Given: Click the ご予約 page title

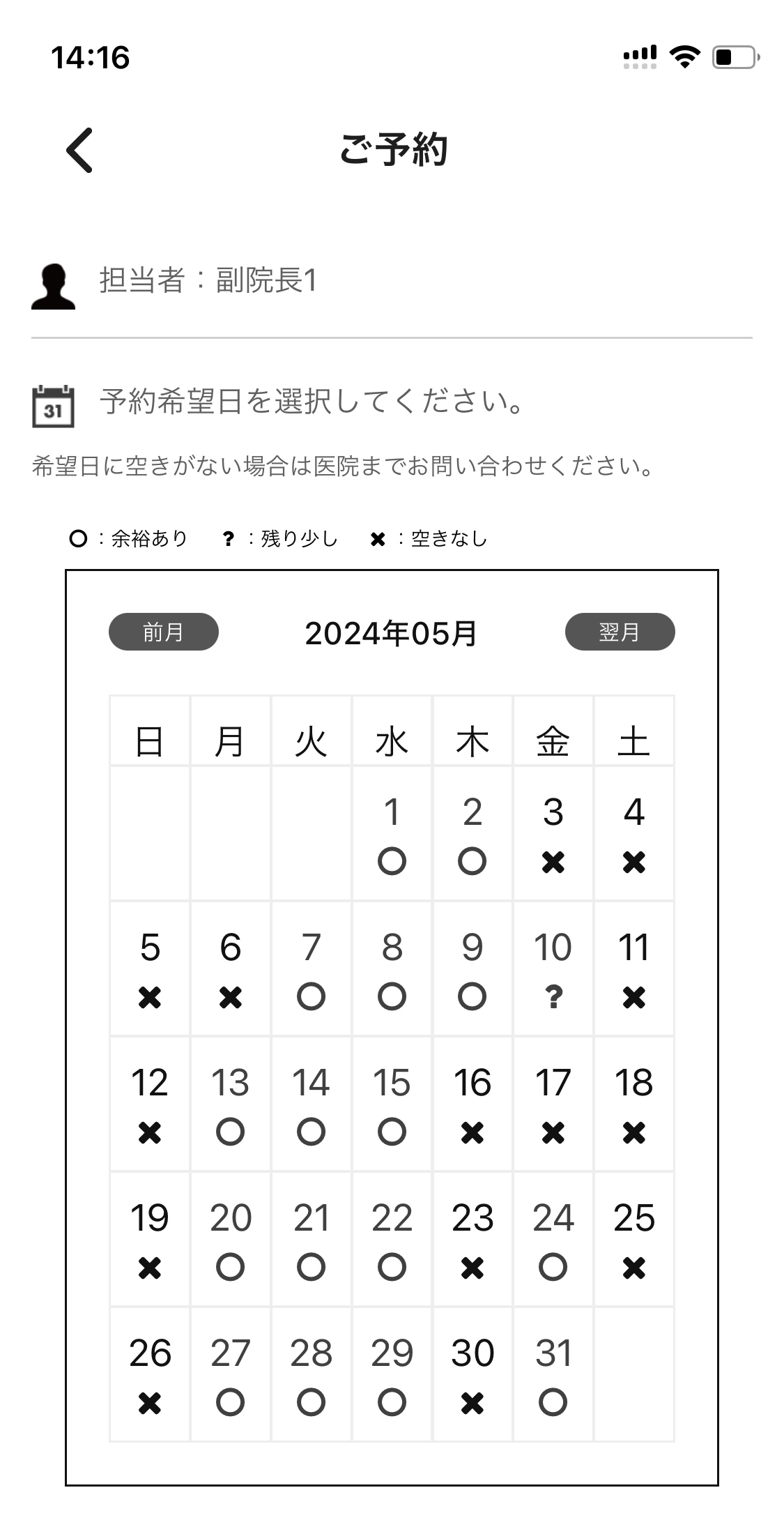Looking at the screenshot, I should pos(392,149).
